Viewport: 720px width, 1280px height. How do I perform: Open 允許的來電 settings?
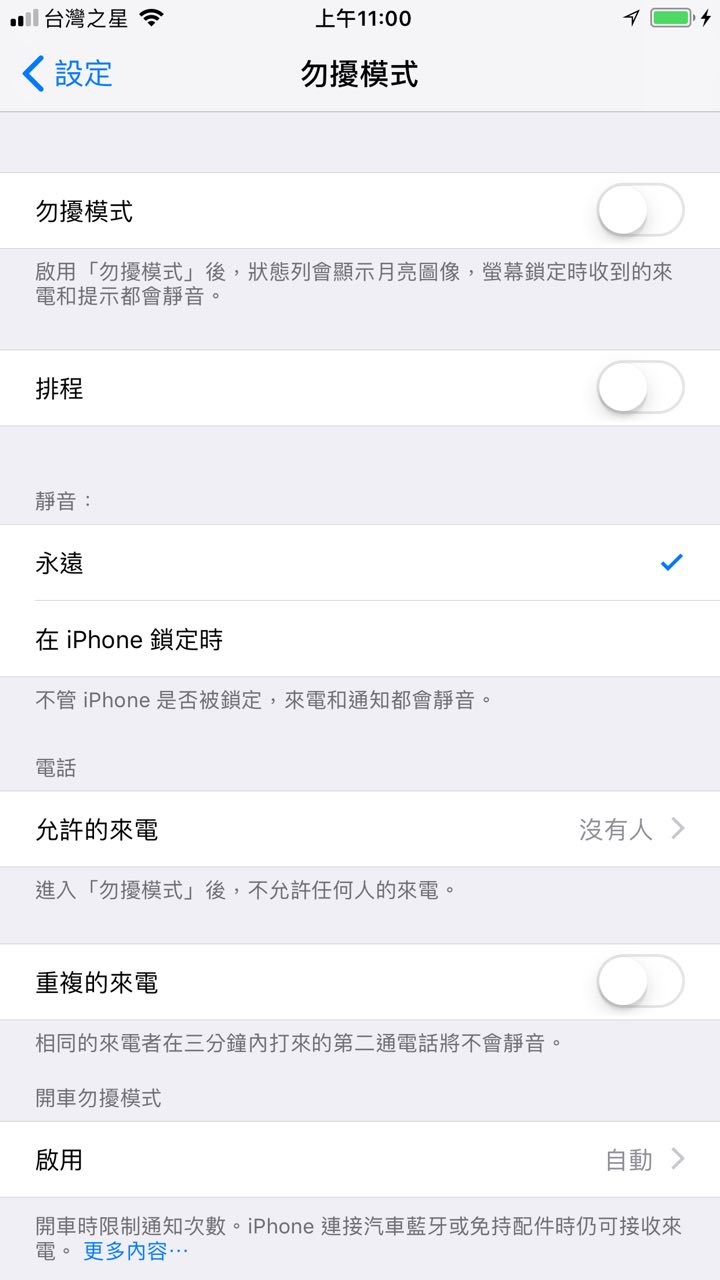tap(360, 829)
